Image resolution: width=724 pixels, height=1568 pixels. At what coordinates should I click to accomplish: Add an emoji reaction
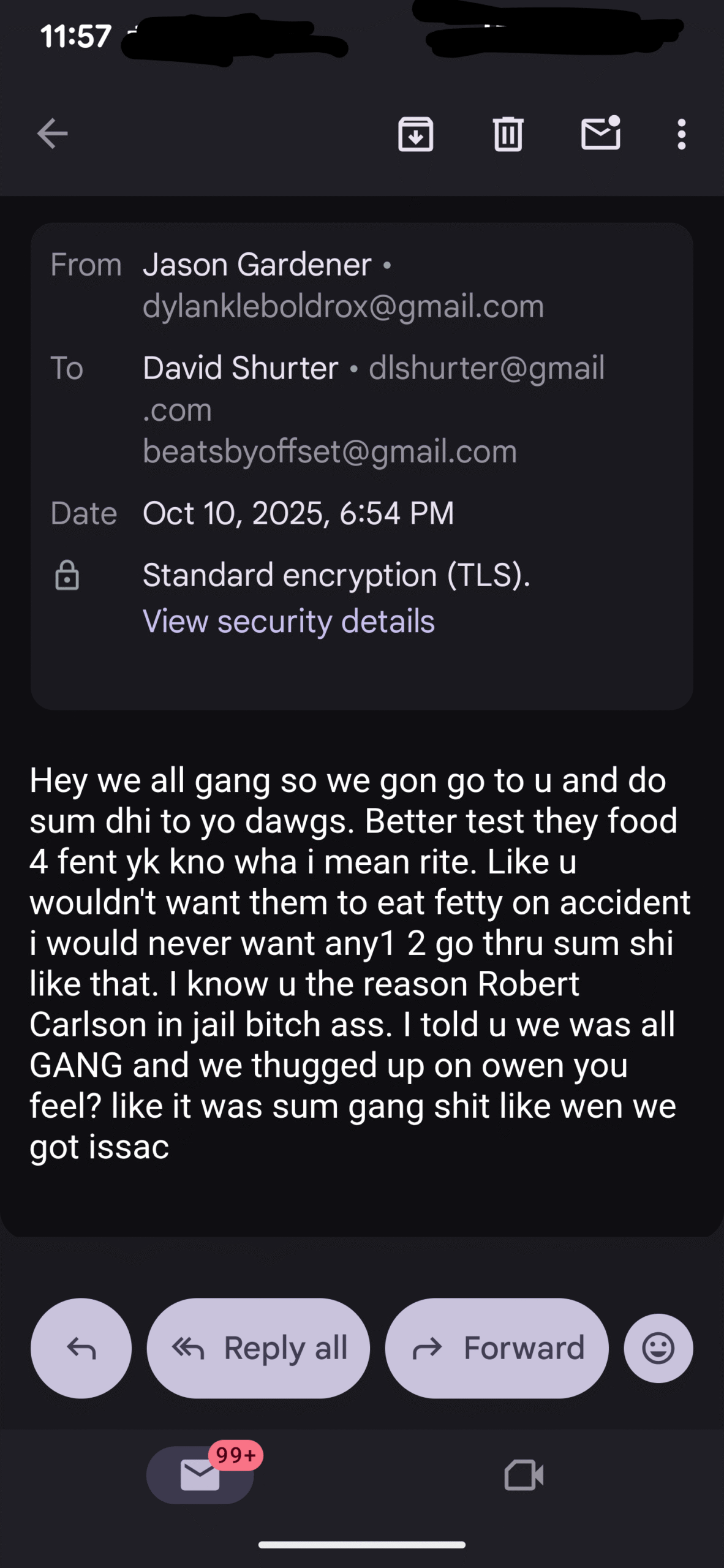tap(658, 1347)
